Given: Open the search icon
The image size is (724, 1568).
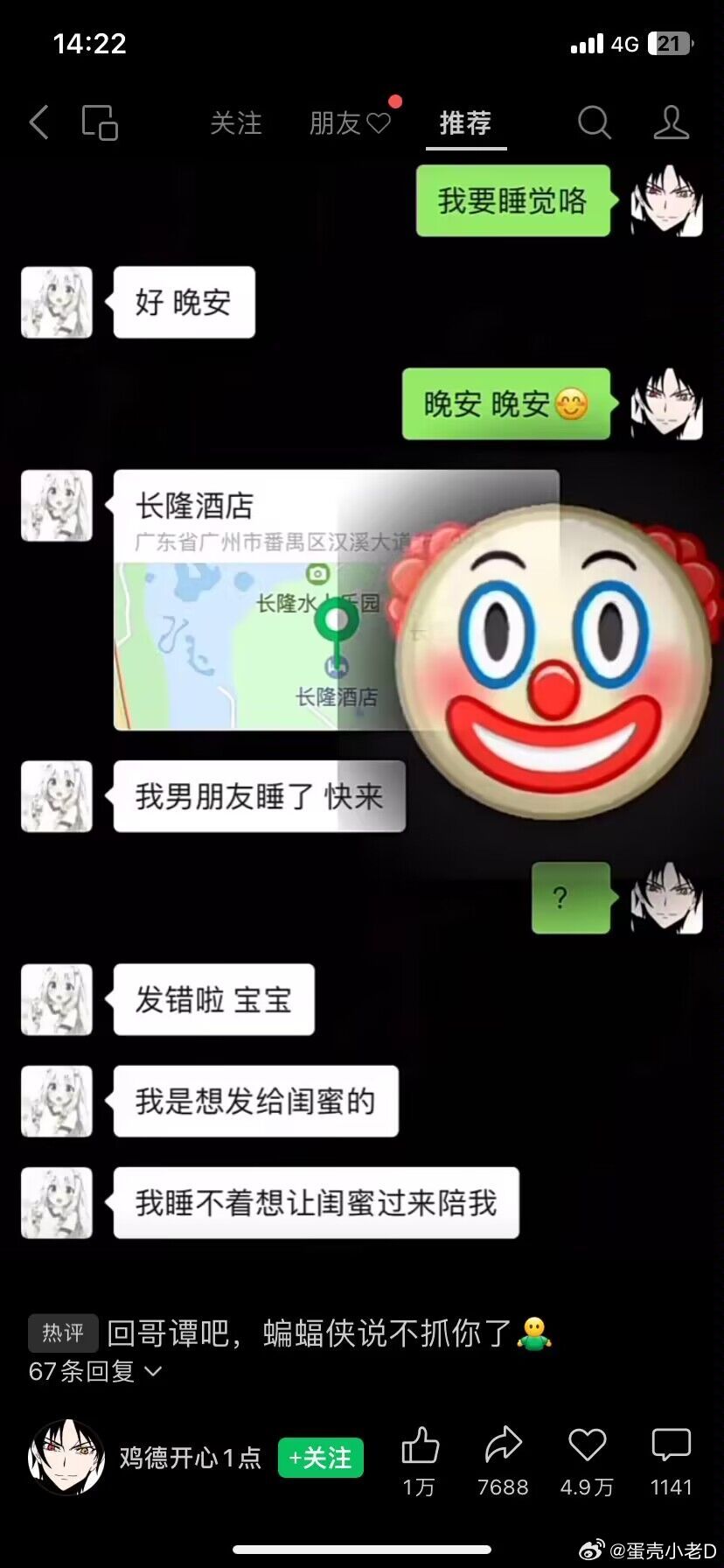Looking at the screenshot, I should pyautogui.click(x=595, y=123).
